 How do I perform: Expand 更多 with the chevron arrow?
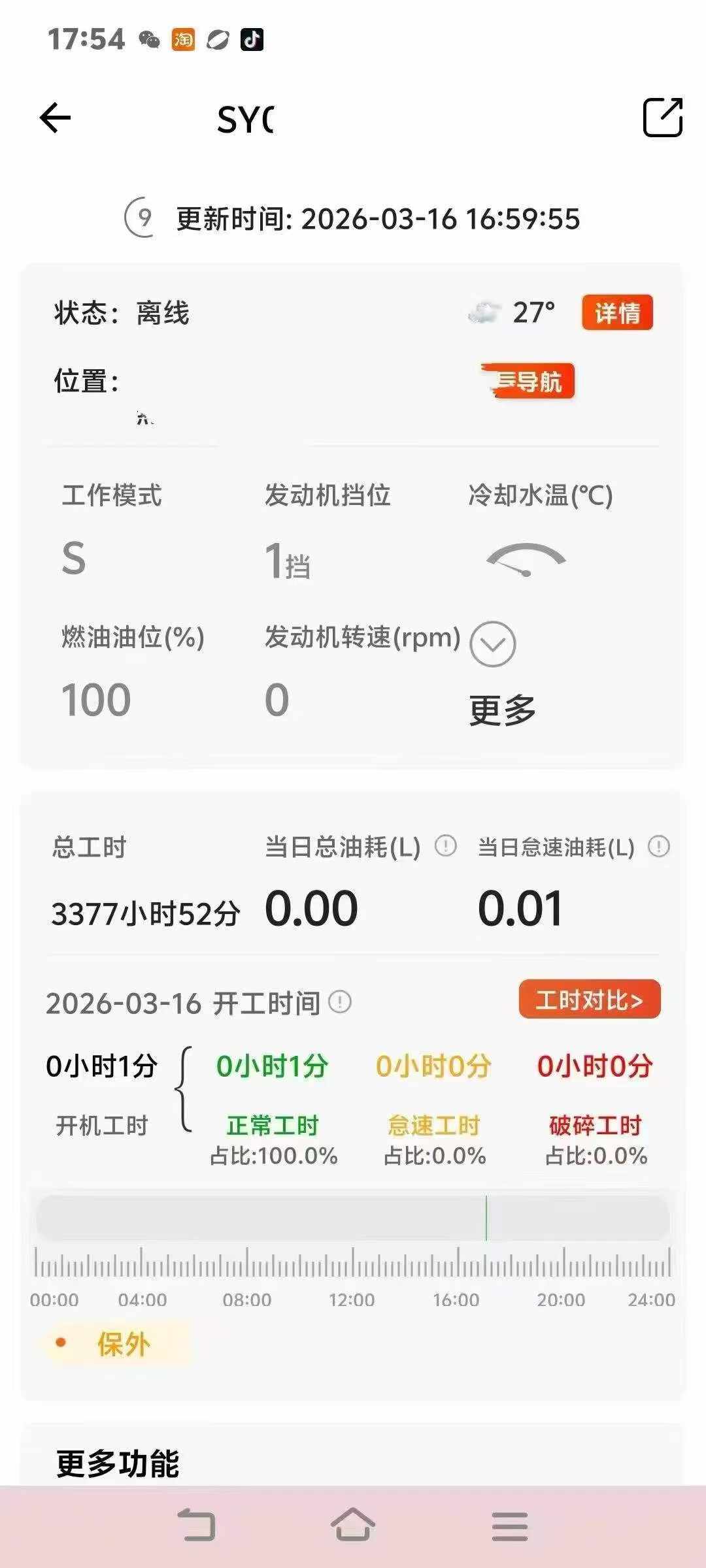[495, 645]
